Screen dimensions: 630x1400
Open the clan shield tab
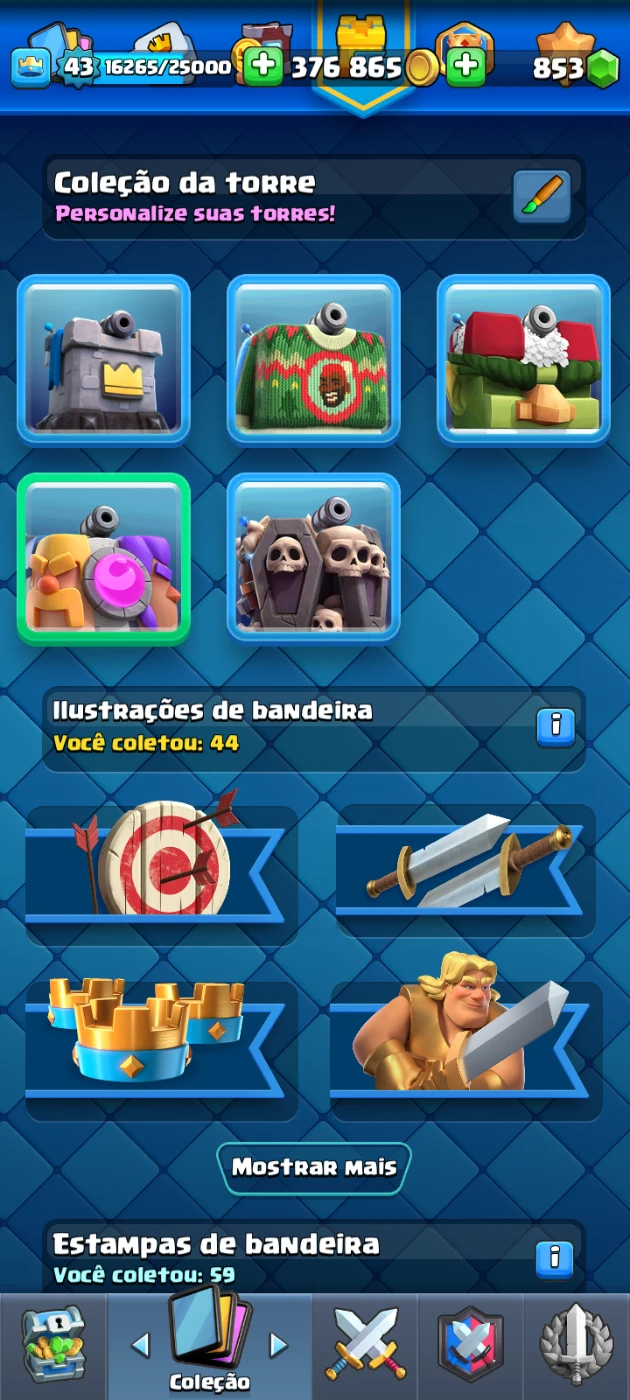pyautogui.click(x=470, y=1345)
